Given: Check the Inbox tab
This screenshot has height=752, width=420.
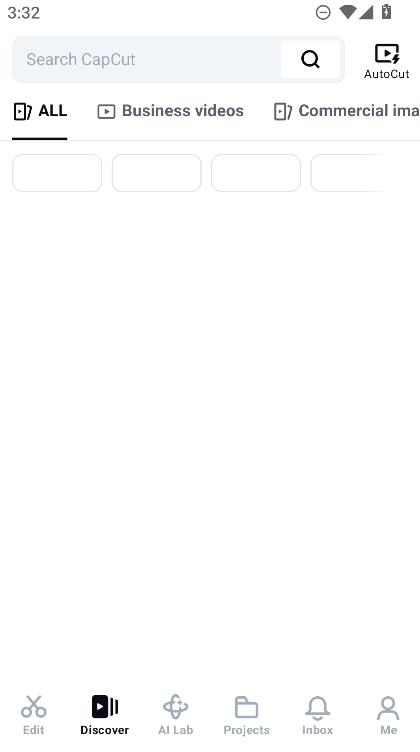Looking at the screenshot, I should click(317, 715).
